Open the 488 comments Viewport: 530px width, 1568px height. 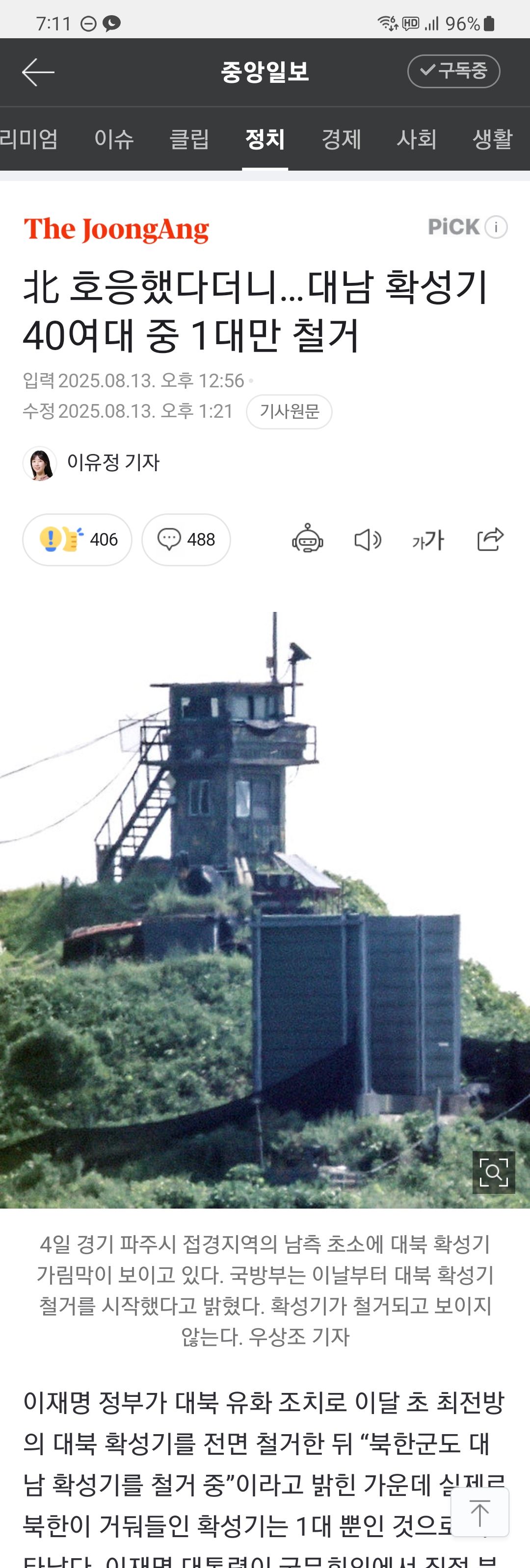186,539
